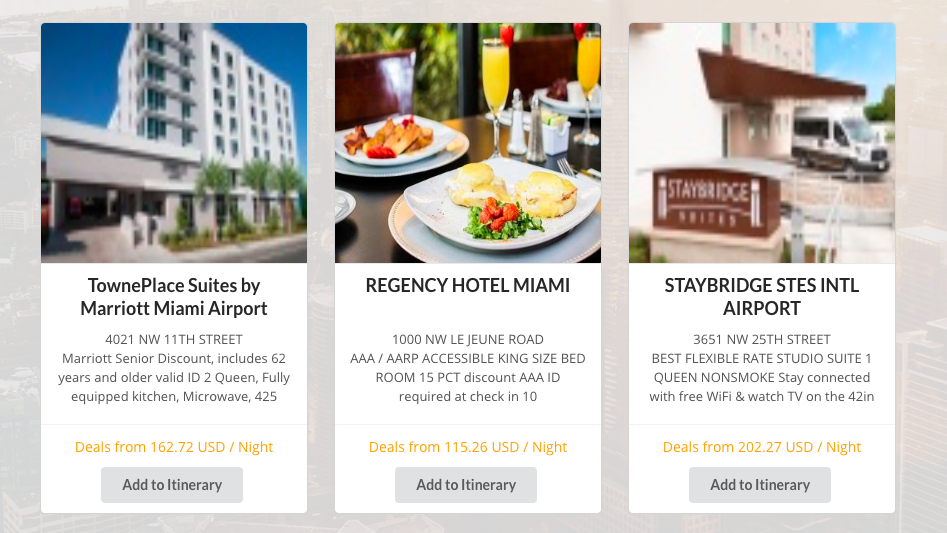Open the Regency Hotel Miami breakfast photo
The height and width of the screenshot is (533, 947).
point(468,143)
